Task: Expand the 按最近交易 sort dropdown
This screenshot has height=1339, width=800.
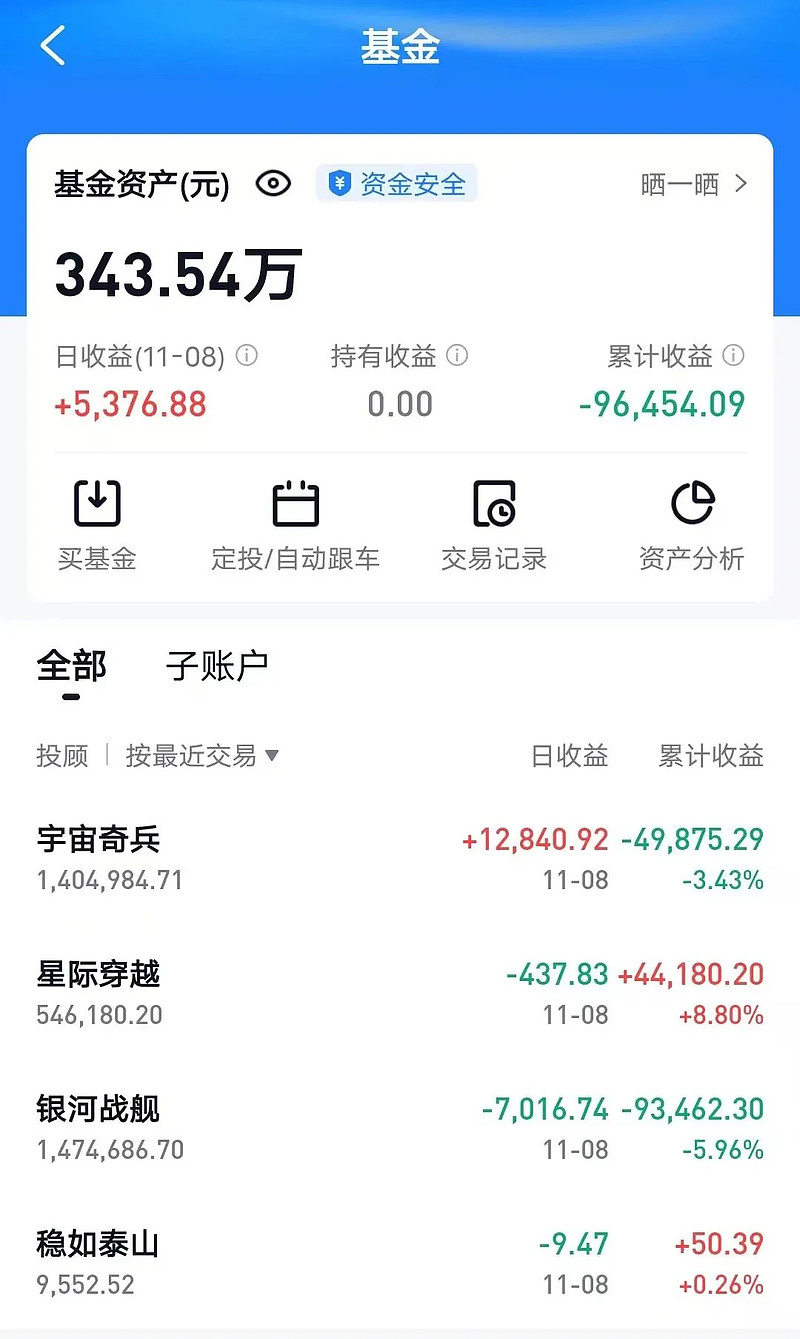Action: pyautogui.click(x=202, y=756)
